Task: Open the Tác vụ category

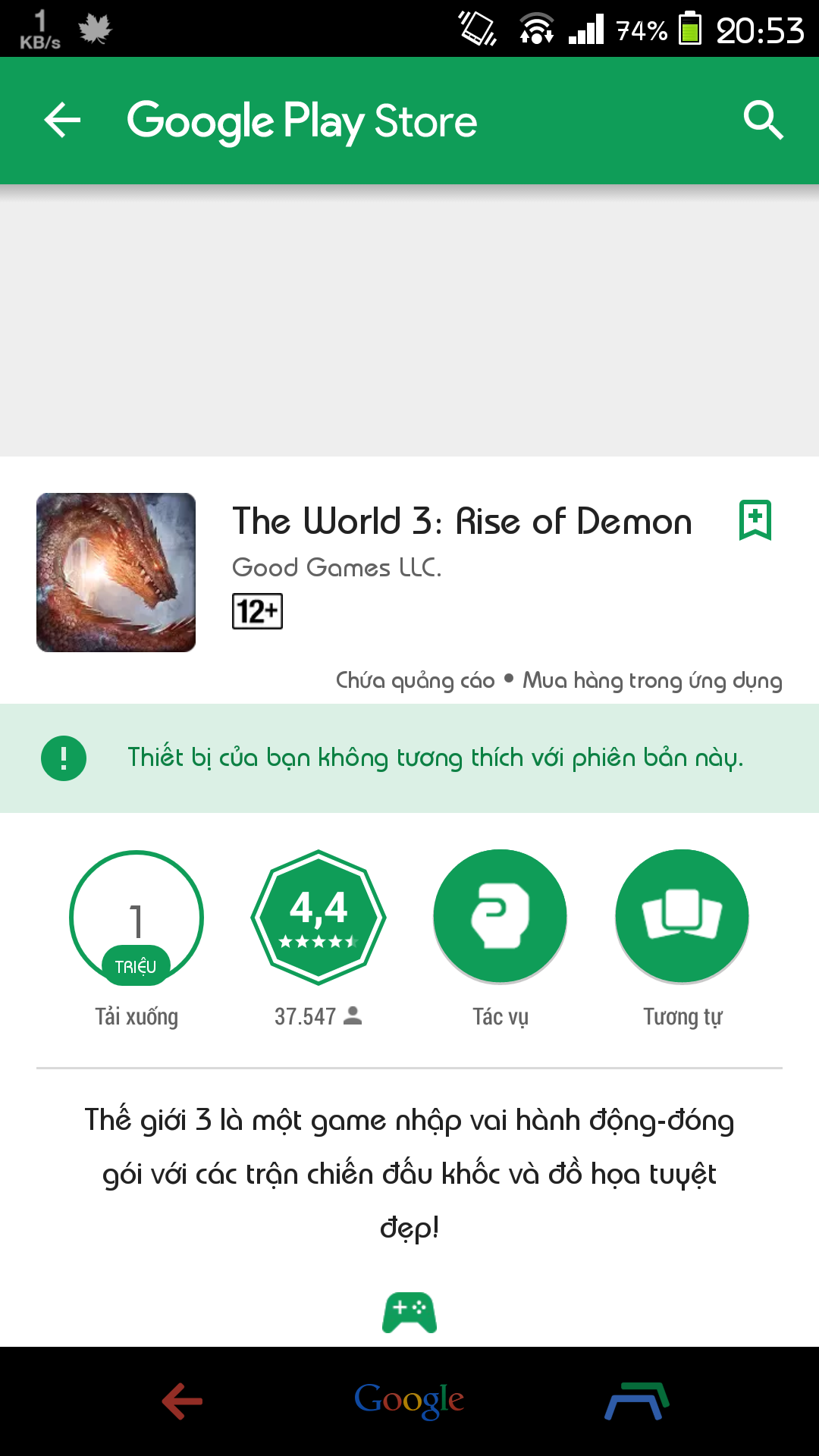Action: [500, 918]
